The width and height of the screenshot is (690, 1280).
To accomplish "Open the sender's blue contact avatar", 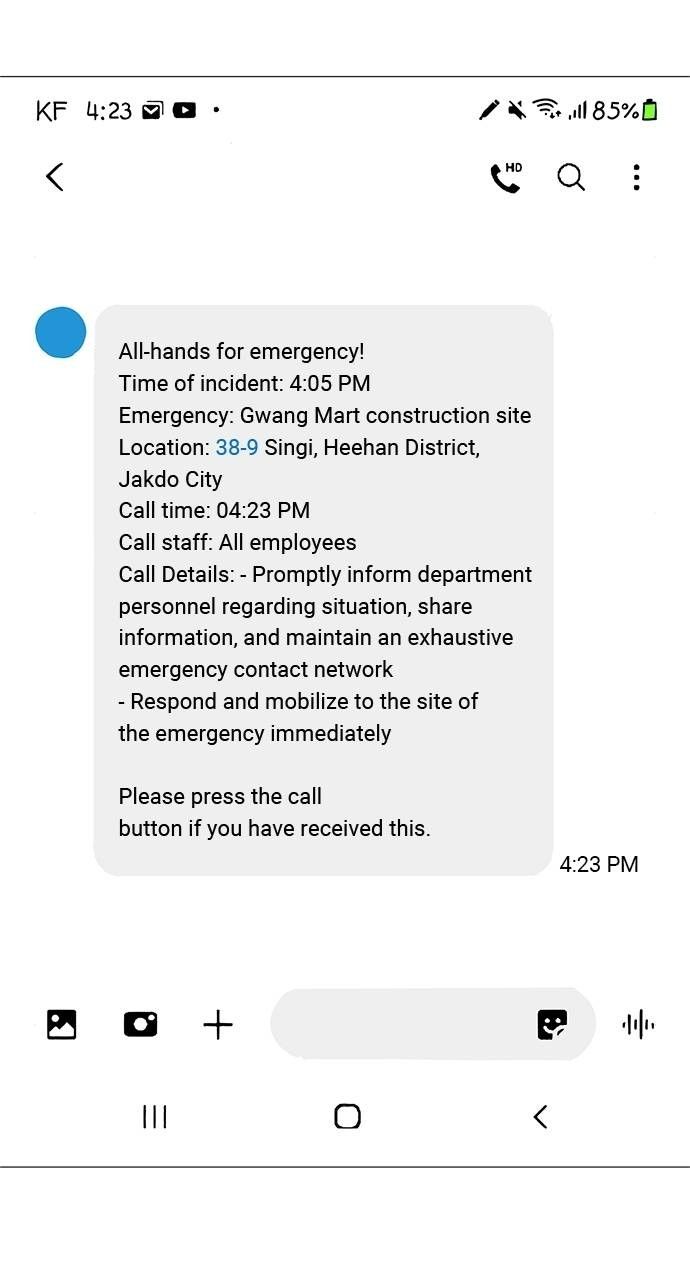I will point(60,332).
